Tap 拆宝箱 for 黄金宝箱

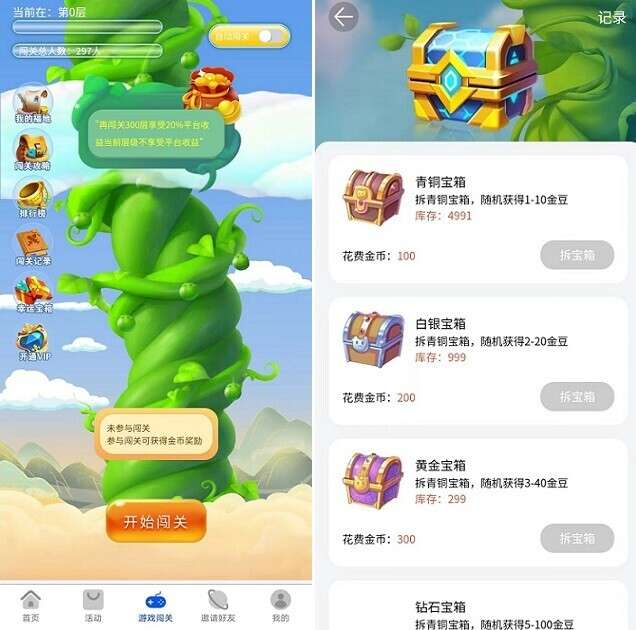(x=577, y=539)
